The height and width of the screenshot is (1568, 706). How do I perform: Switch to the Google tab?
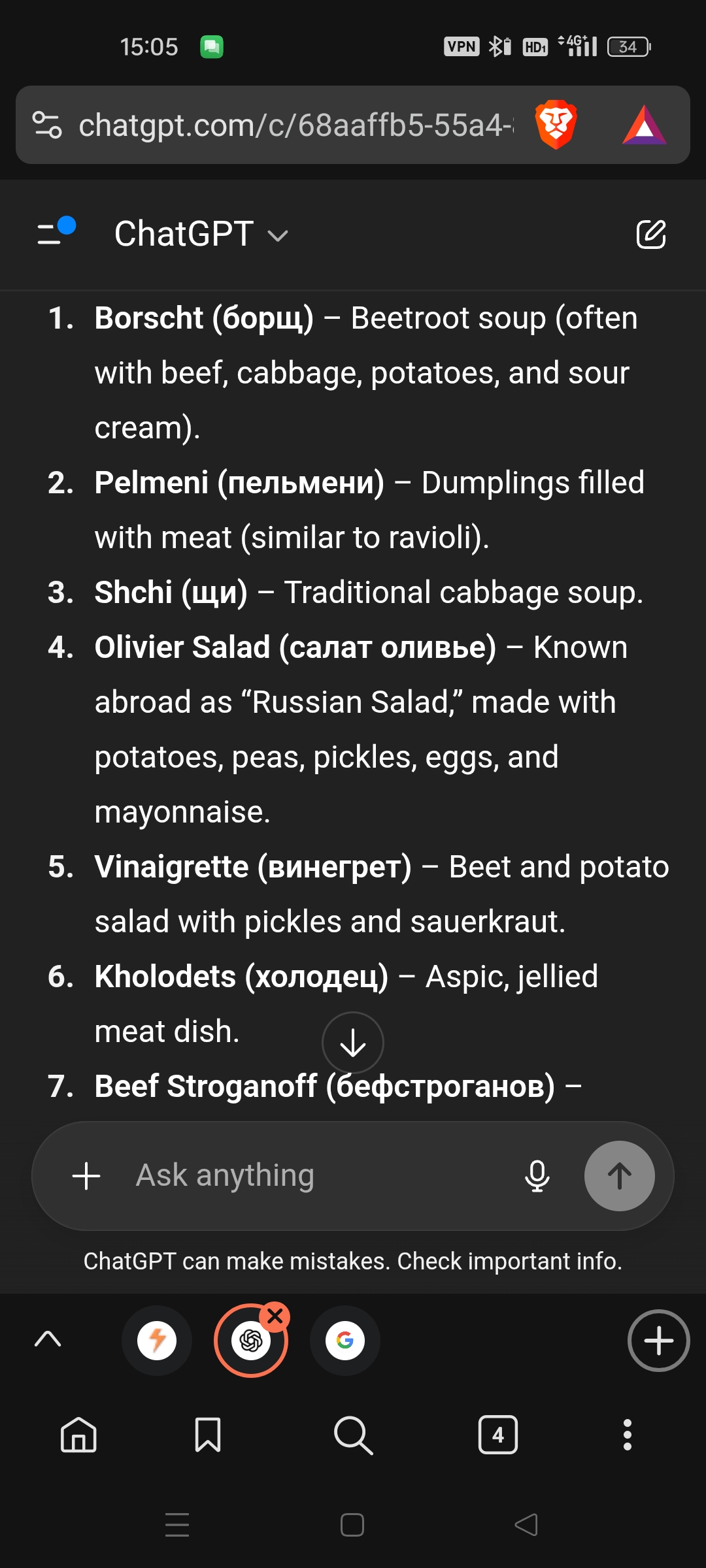[345, 1341]
